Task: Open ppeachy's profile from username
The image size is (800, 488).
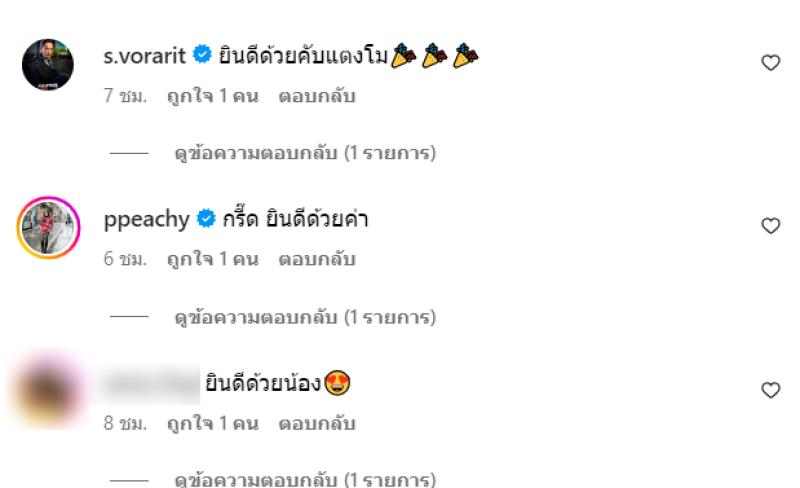Action: point(146,219)
